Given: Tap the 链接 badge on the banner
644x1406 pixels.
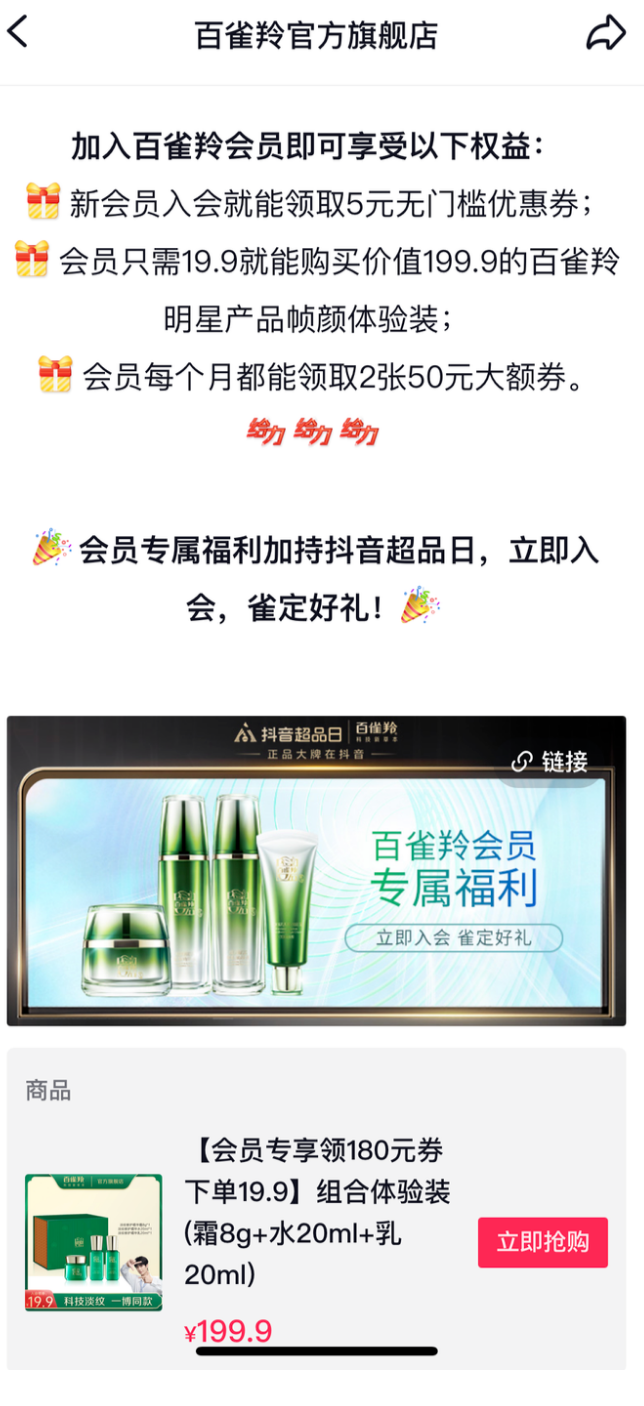Looking at the screenshot, I should [x=550, y=762].
